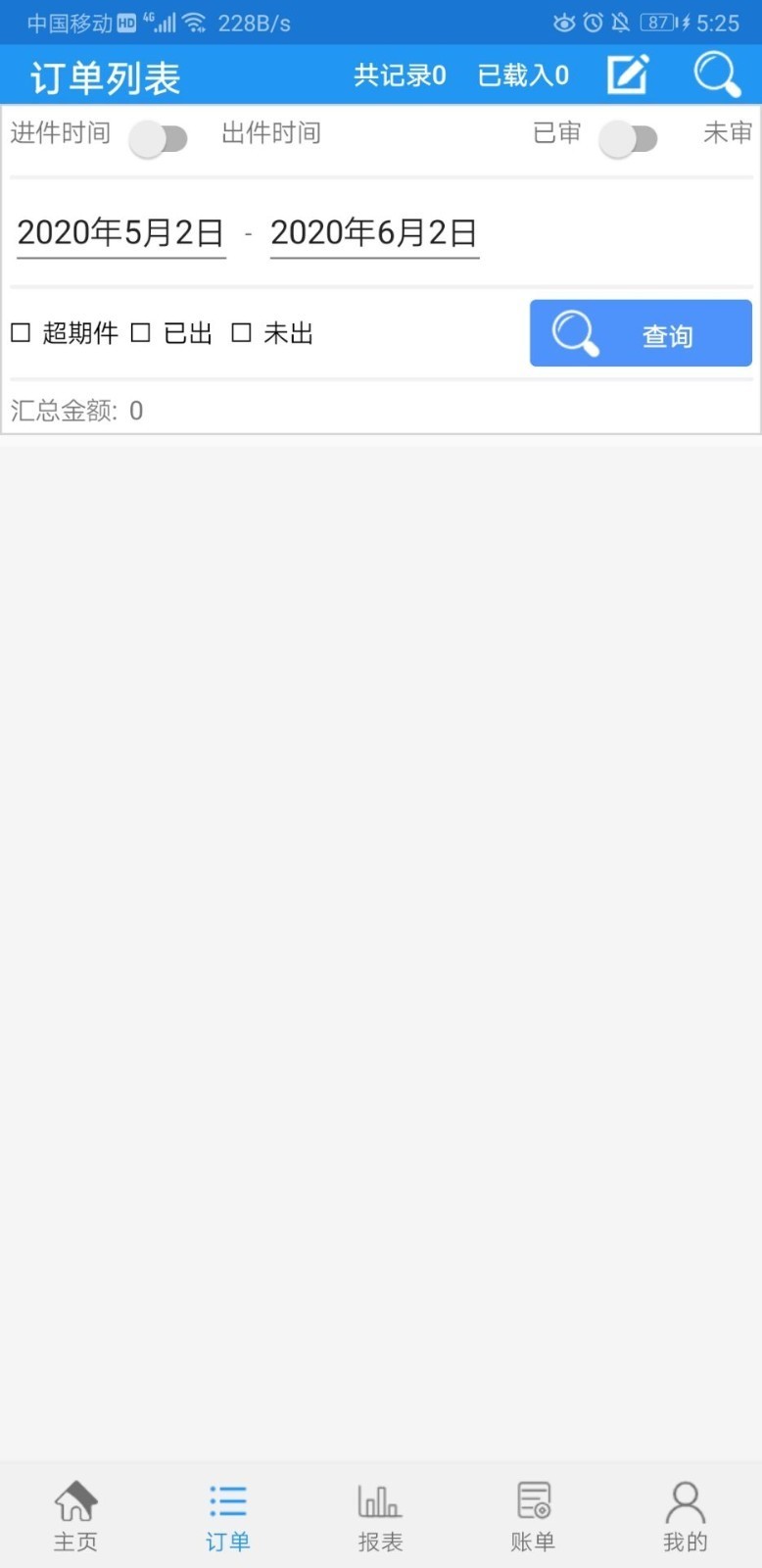Viewport: 762px width, 1568px height.
Task: Select the 订单 tab
Action: [228, 1516]
